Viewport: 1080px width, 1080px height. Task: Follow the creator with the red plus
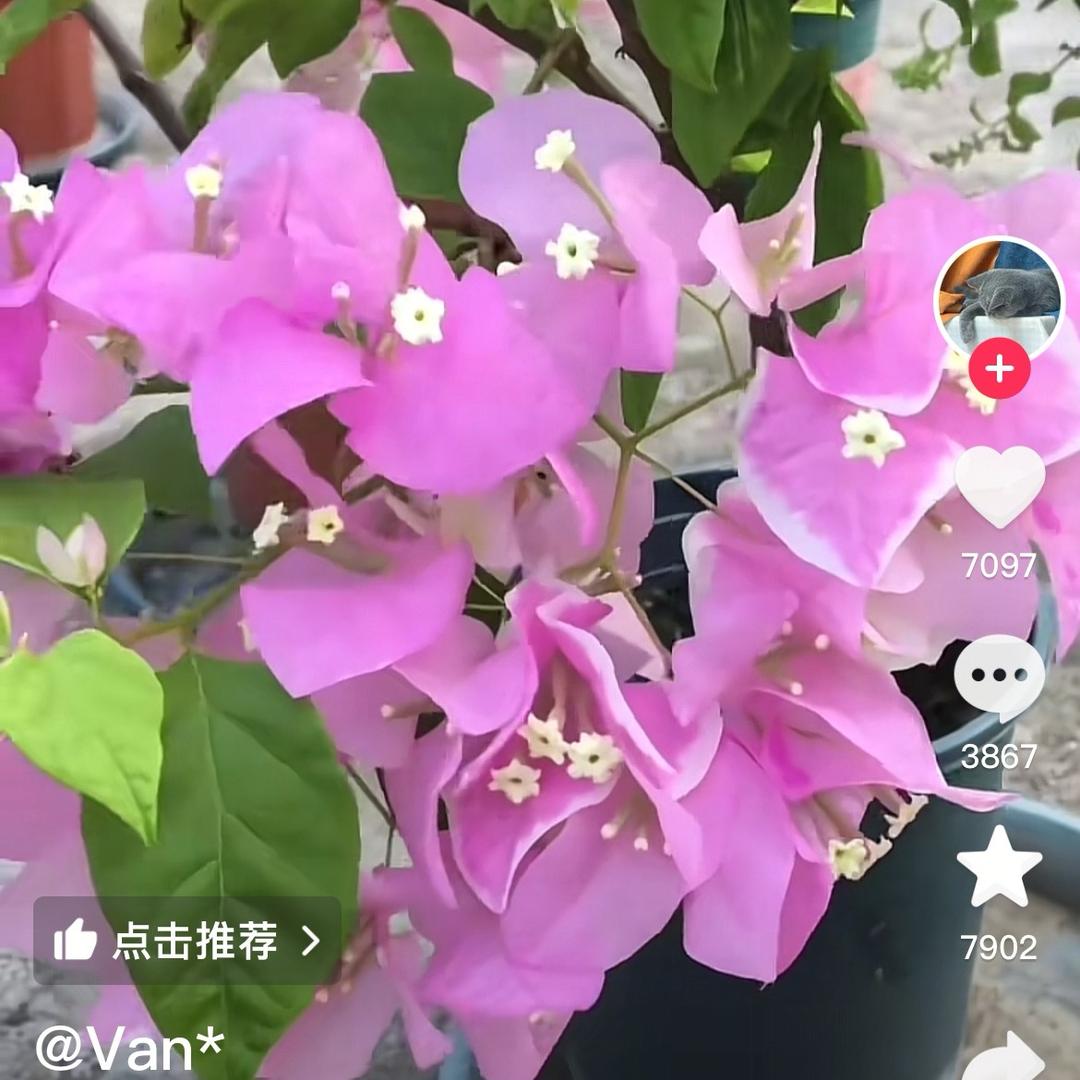(x=999, y=369)
